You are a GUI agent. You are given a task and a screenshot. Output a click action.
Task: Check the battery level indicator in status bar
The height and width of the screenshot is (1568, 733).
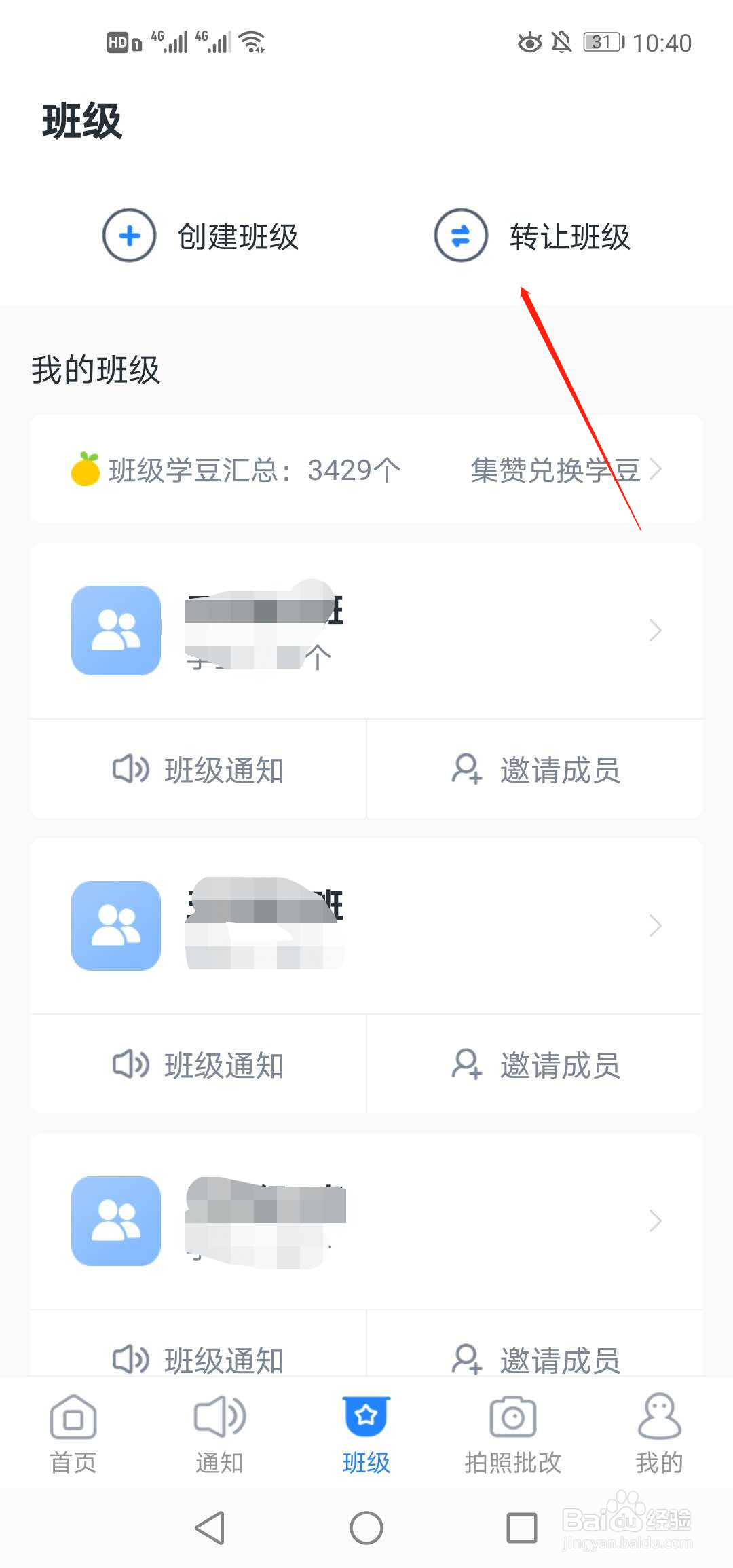(600, 41)
